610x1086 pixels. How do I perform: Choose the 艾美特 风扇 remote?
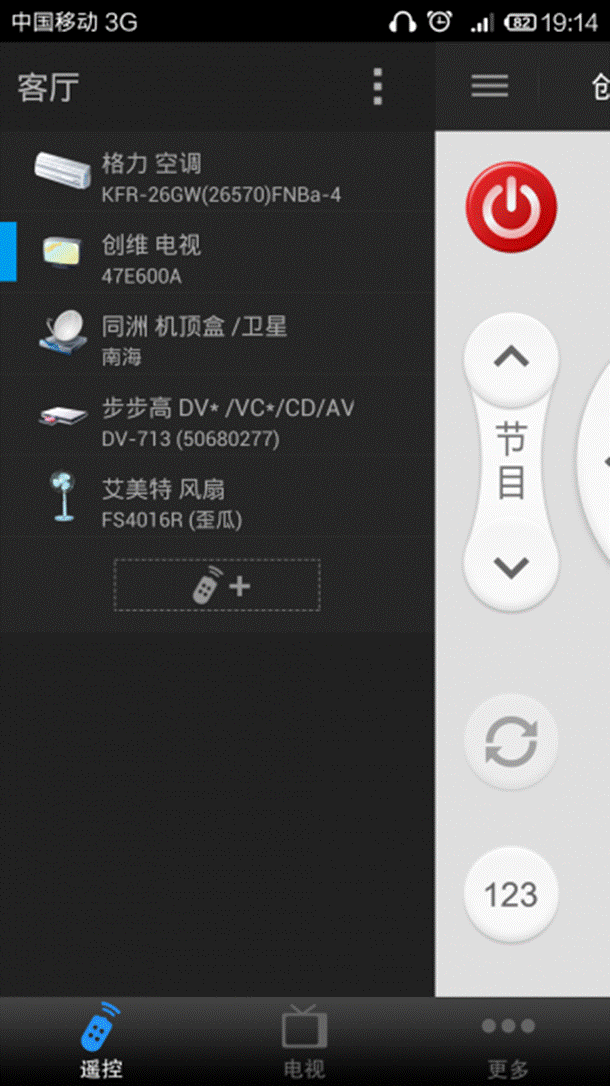click(x=217, y=495)
